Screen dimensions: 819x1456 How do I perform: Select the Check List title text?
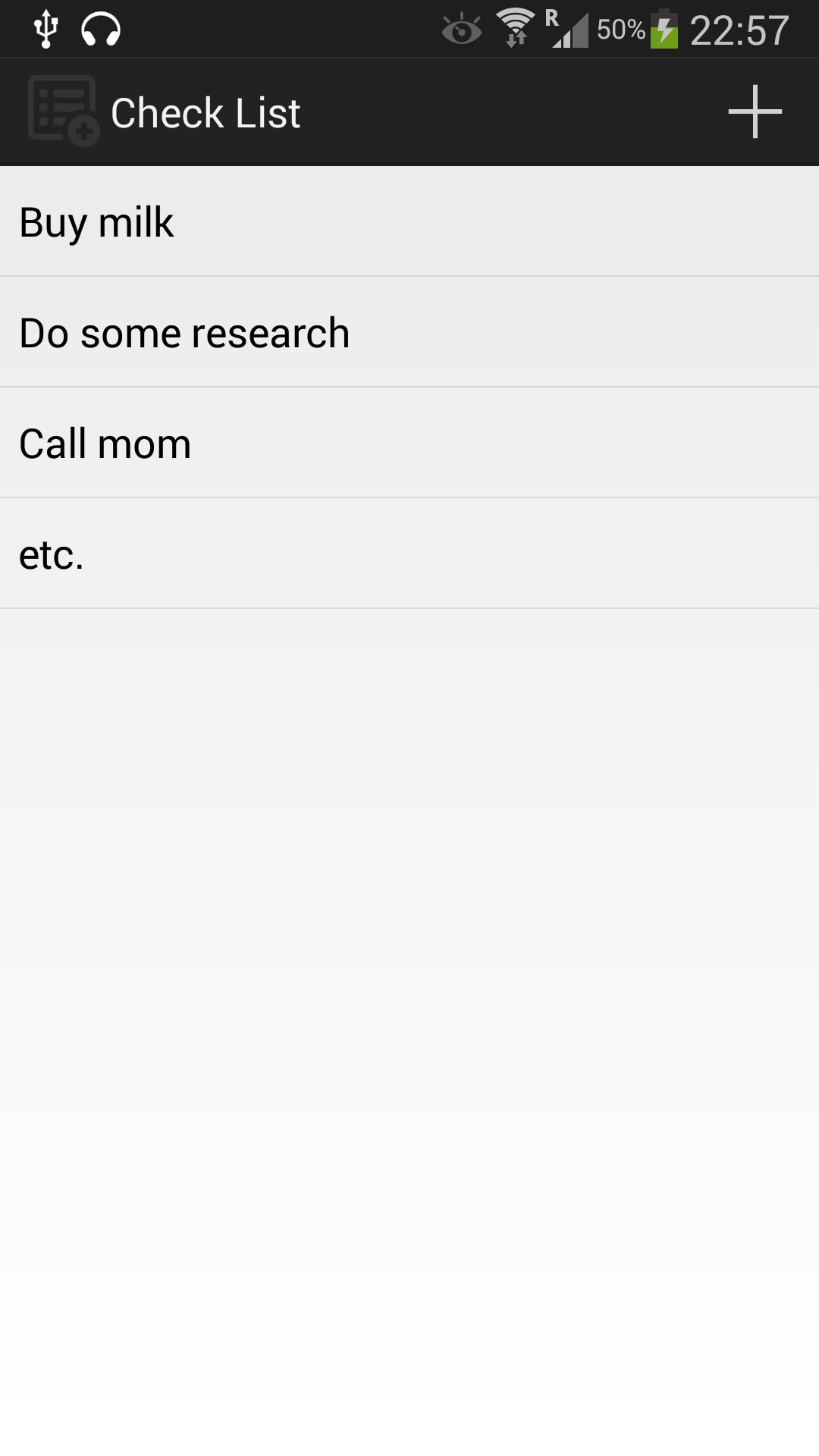[x=206, y=111]
